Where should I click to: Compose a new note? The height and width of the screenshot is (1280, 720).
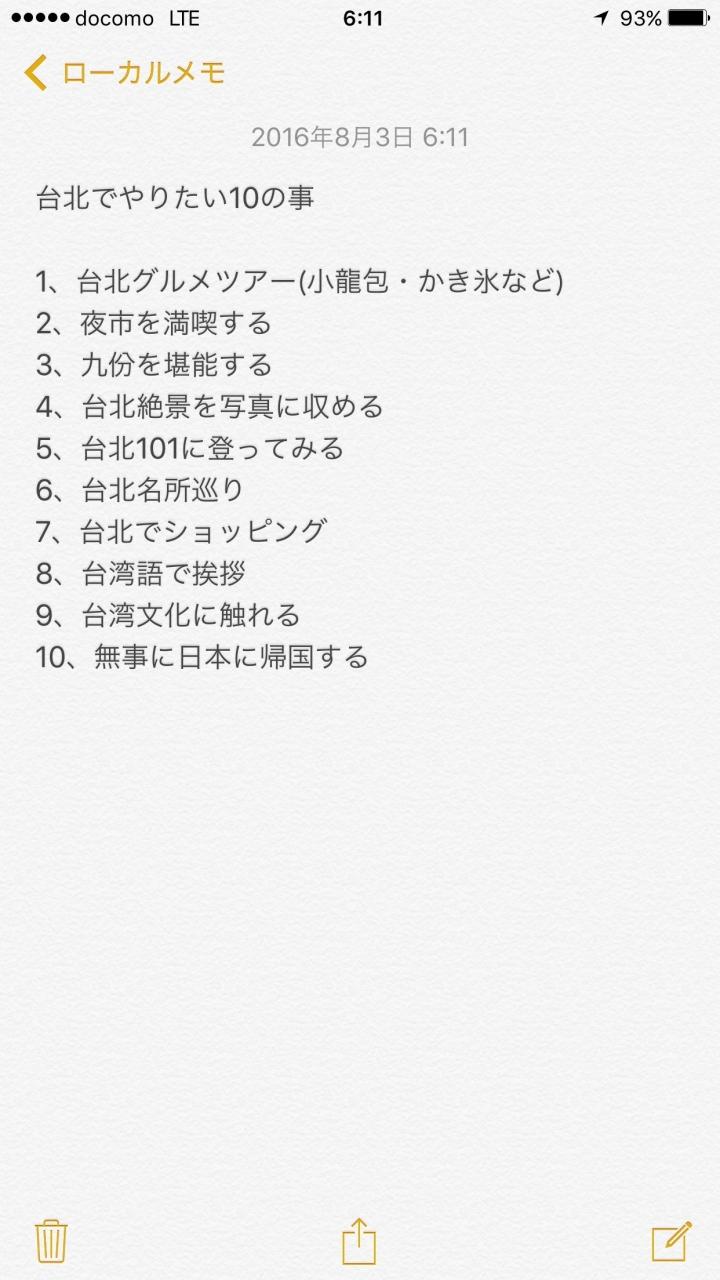[671, 1241]
